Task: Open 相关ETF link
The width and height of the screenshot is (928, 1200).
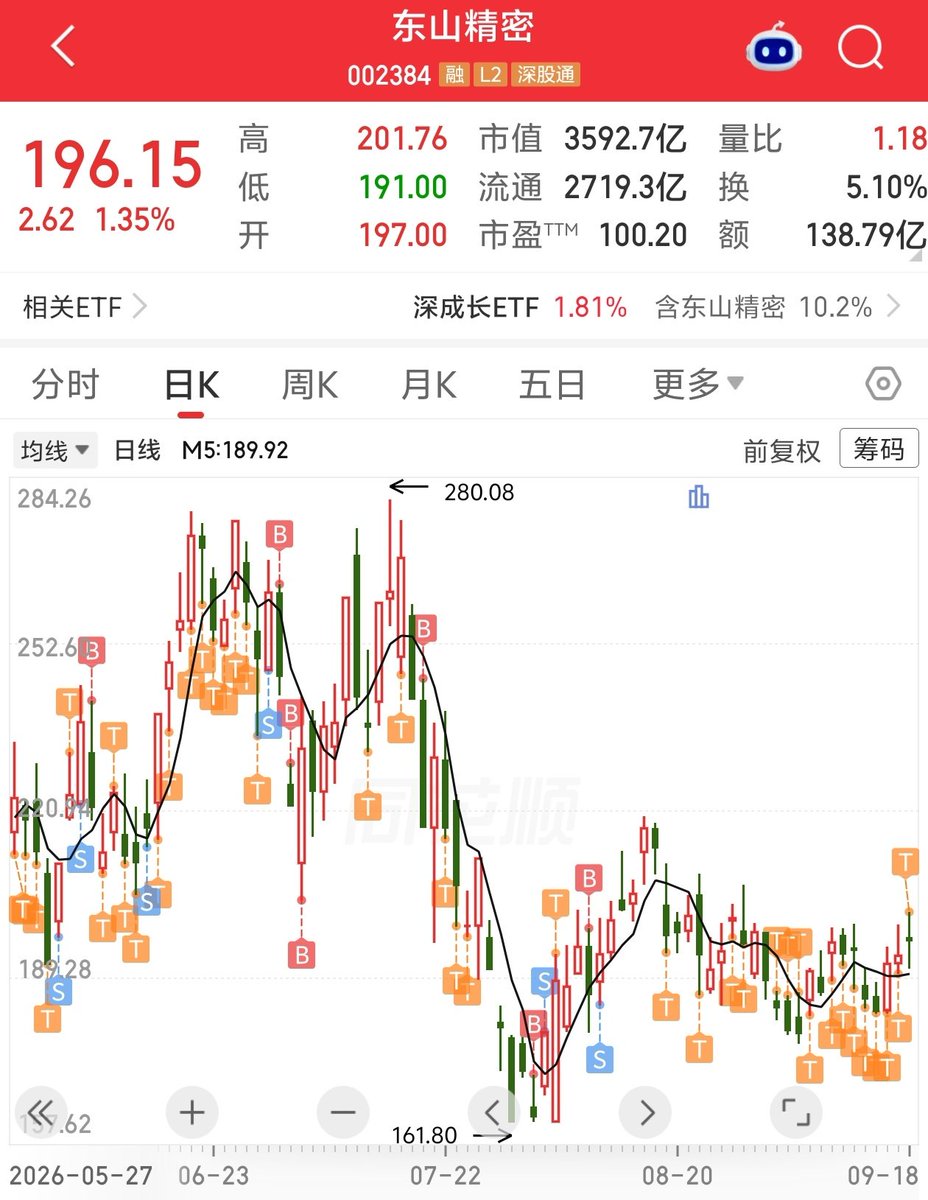Action: point(84,306)
